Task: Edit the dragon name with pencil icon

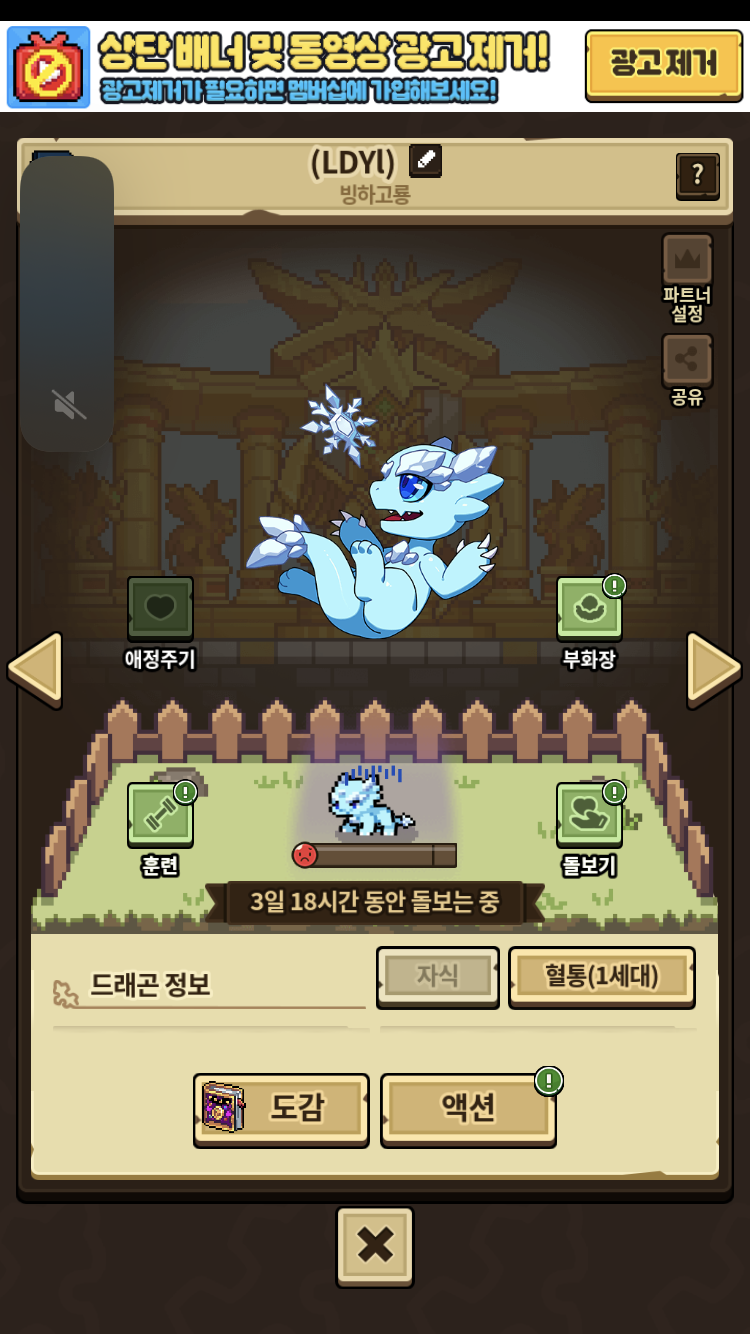Action: point(425,160)
